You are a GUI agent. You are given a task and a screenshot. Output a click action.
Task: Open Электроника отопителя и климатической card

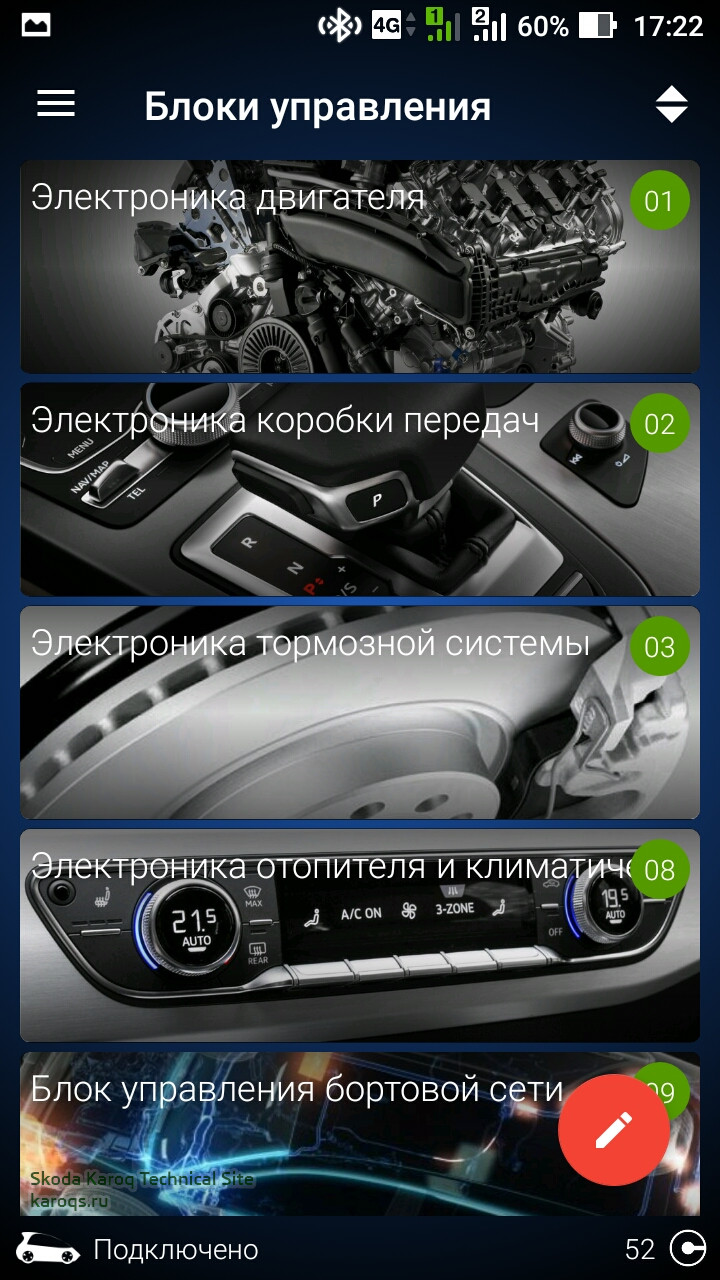(x=360, y=935)
